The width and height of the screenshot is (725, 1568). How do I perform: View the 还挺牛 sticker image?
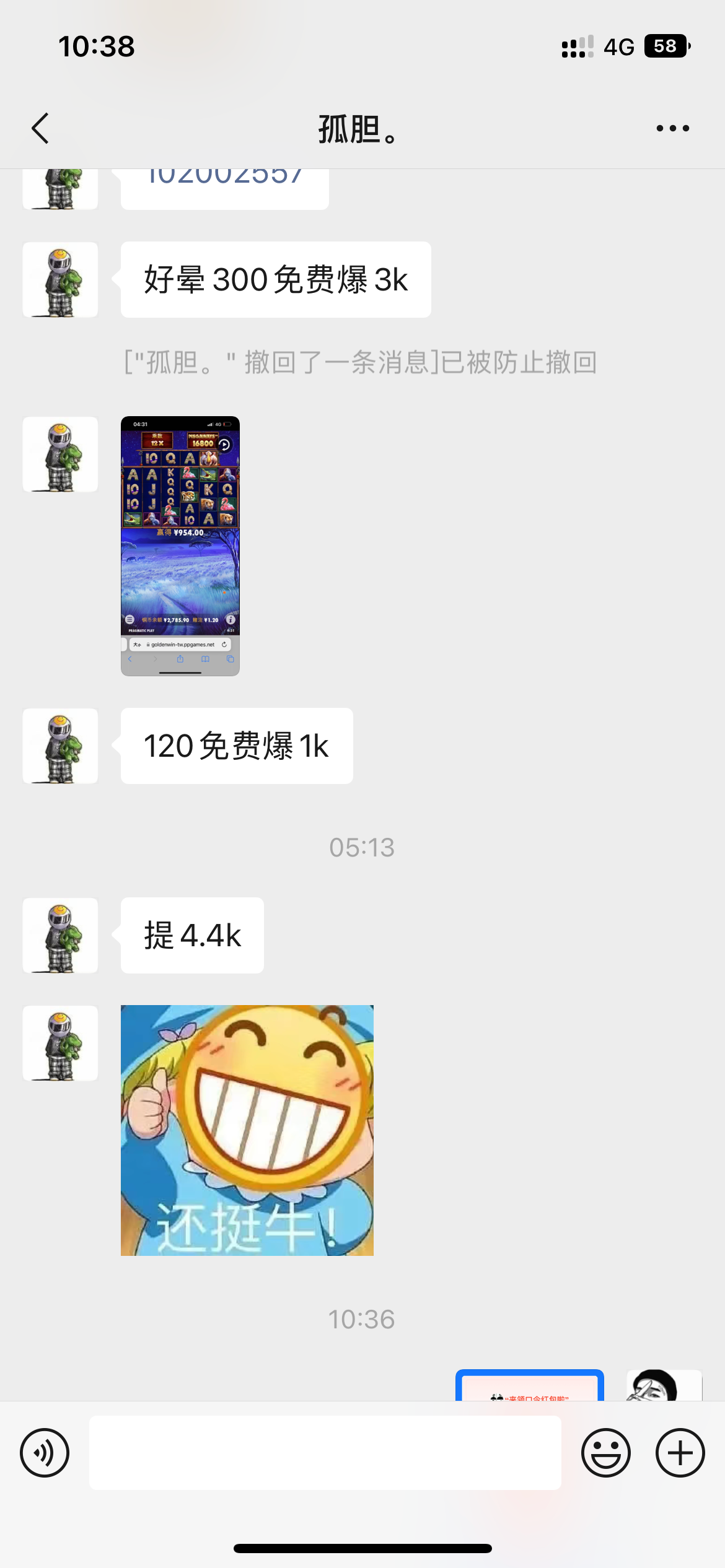coord(247,1130)
